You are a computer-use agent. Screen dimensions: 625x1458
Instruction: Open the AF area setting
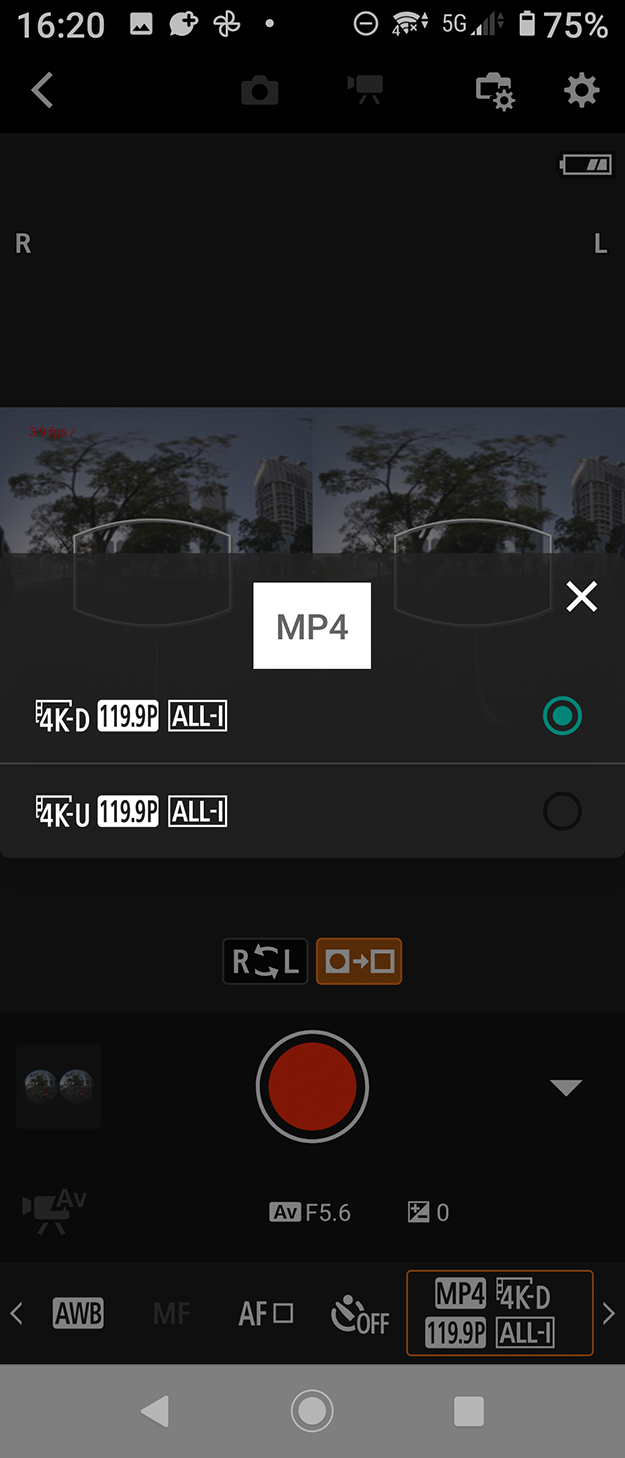click(x=265, y=1313)
